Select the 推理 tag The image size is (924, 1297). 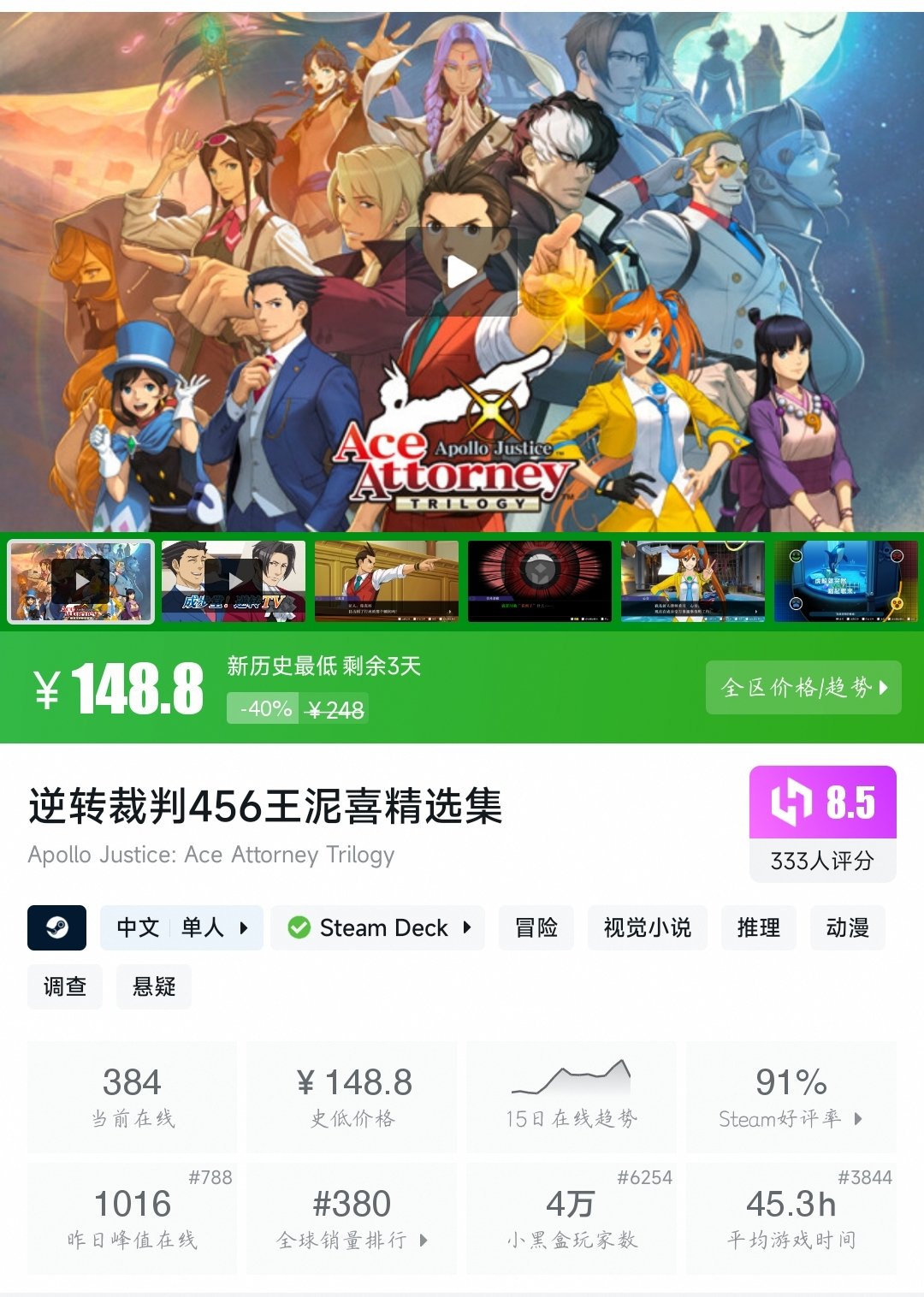click(x=758, y=927)
